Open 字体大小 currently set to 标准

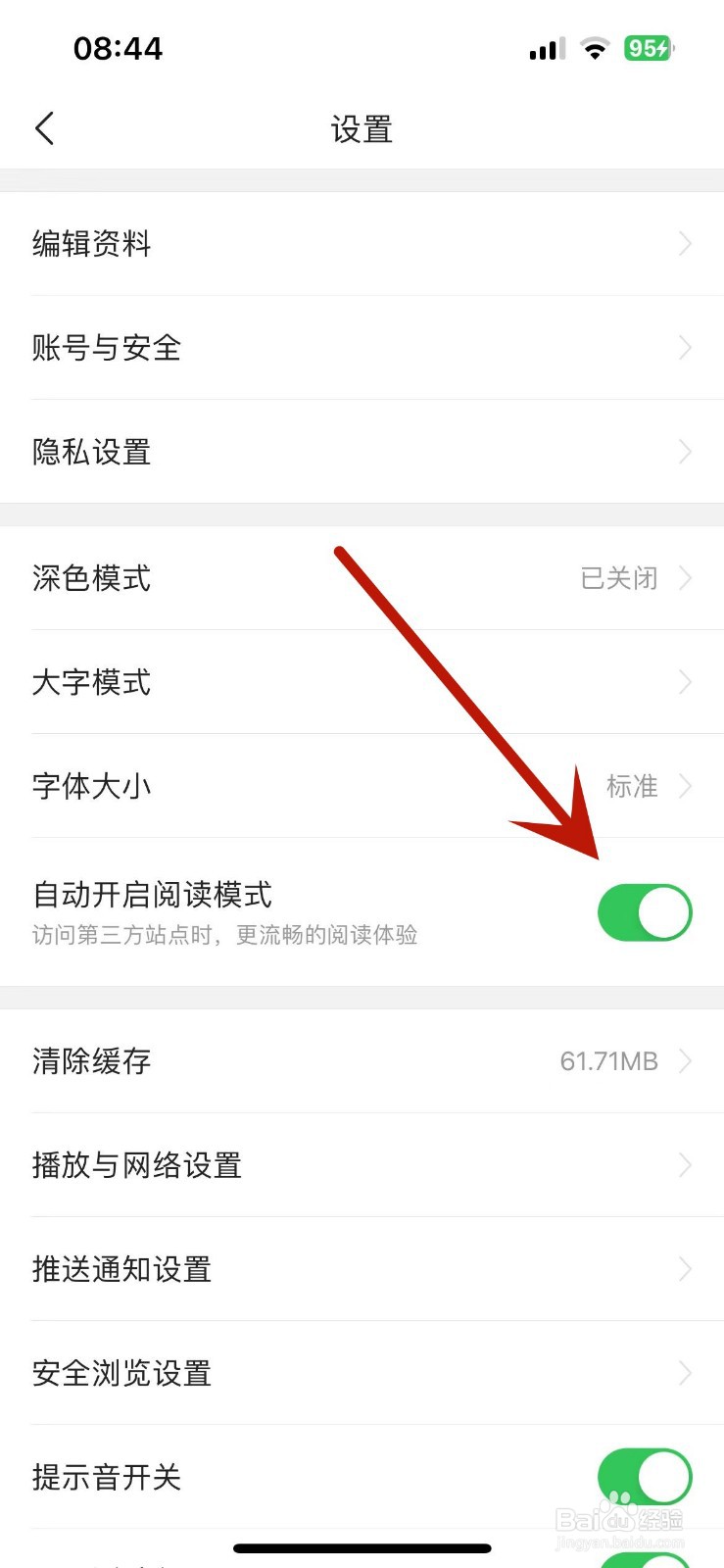pos(362,786)
